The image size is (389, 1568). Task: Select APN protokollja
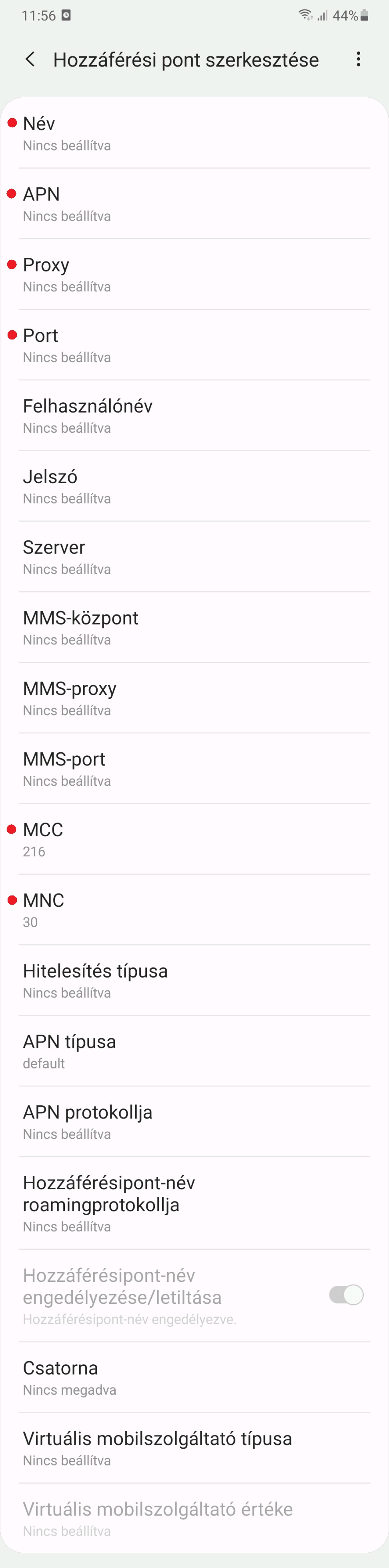[x=194, y=1122]
